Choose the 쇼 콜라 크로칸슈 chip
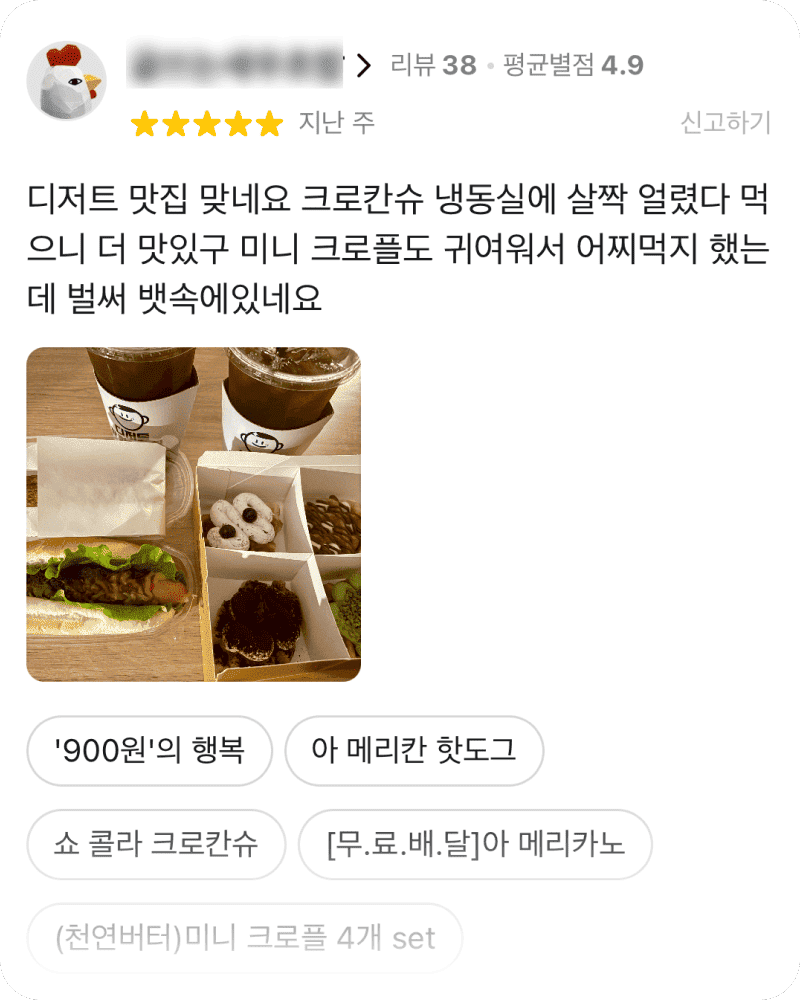This screenshot has width=800, height=1000. (x=156, y=843)
